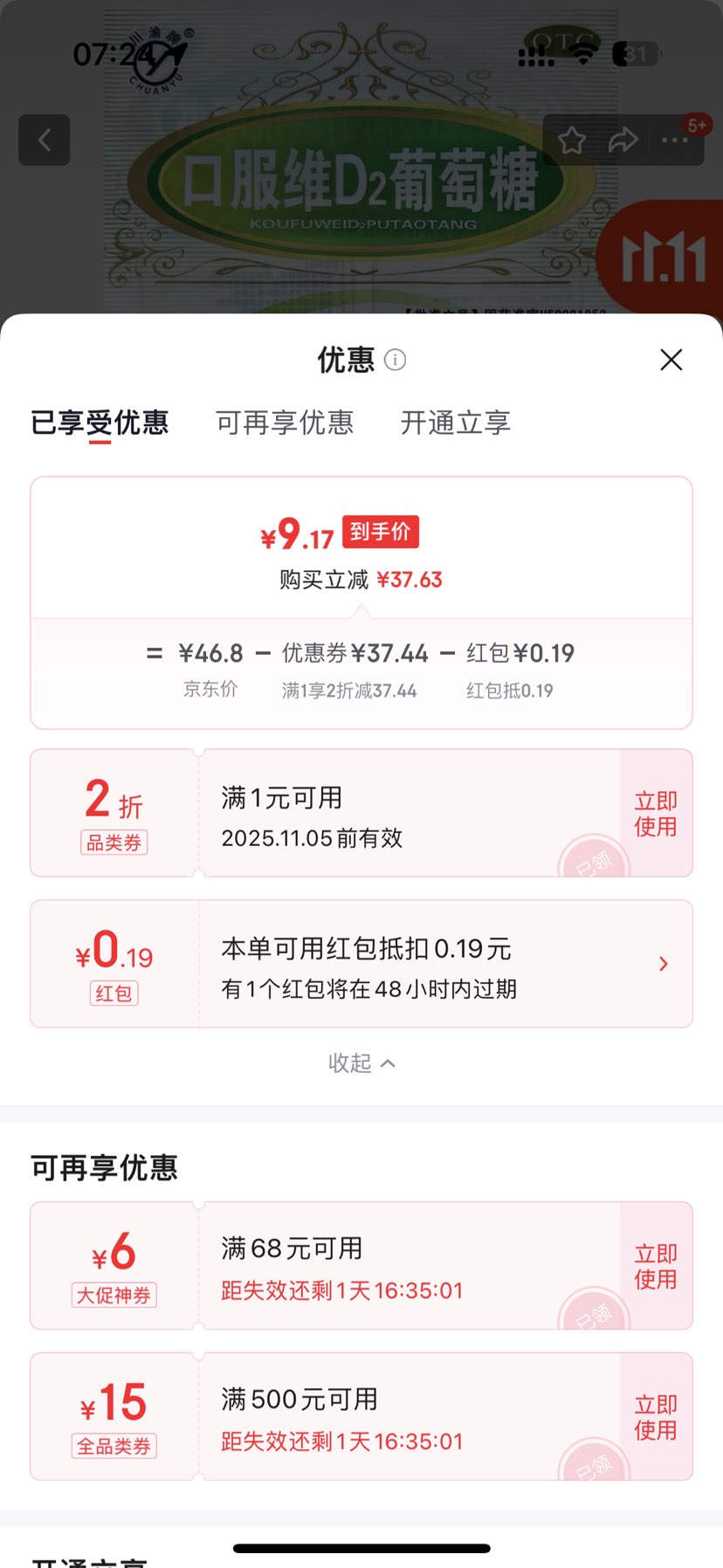Switch to the 可再享优惠 tab
This screenshot has height=1568, width=723.
285,423
